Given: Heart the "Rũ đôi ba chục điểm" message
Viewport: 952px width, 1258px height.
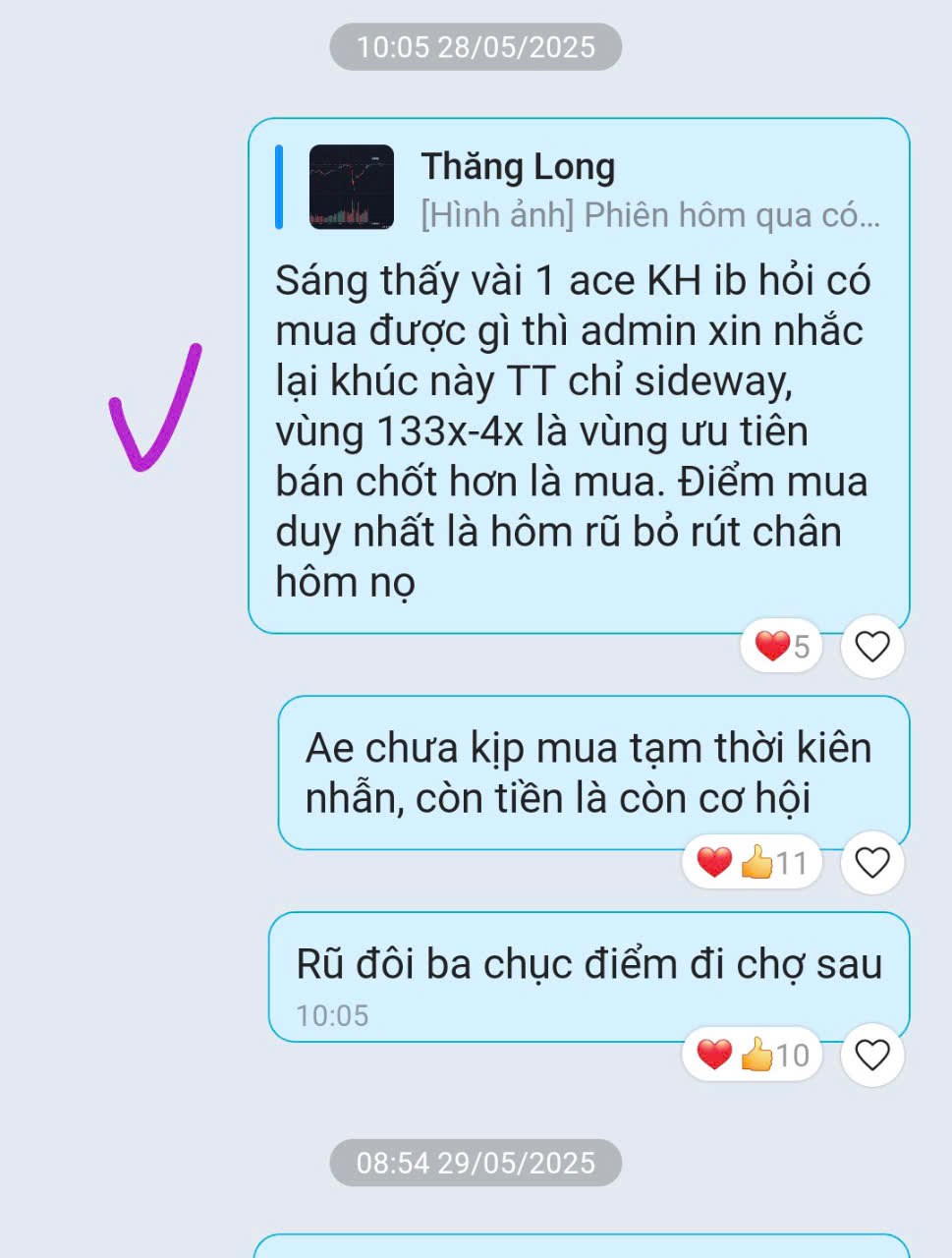Looking at the screenshot, I should pyautogui.click(x=871, y=1055).
